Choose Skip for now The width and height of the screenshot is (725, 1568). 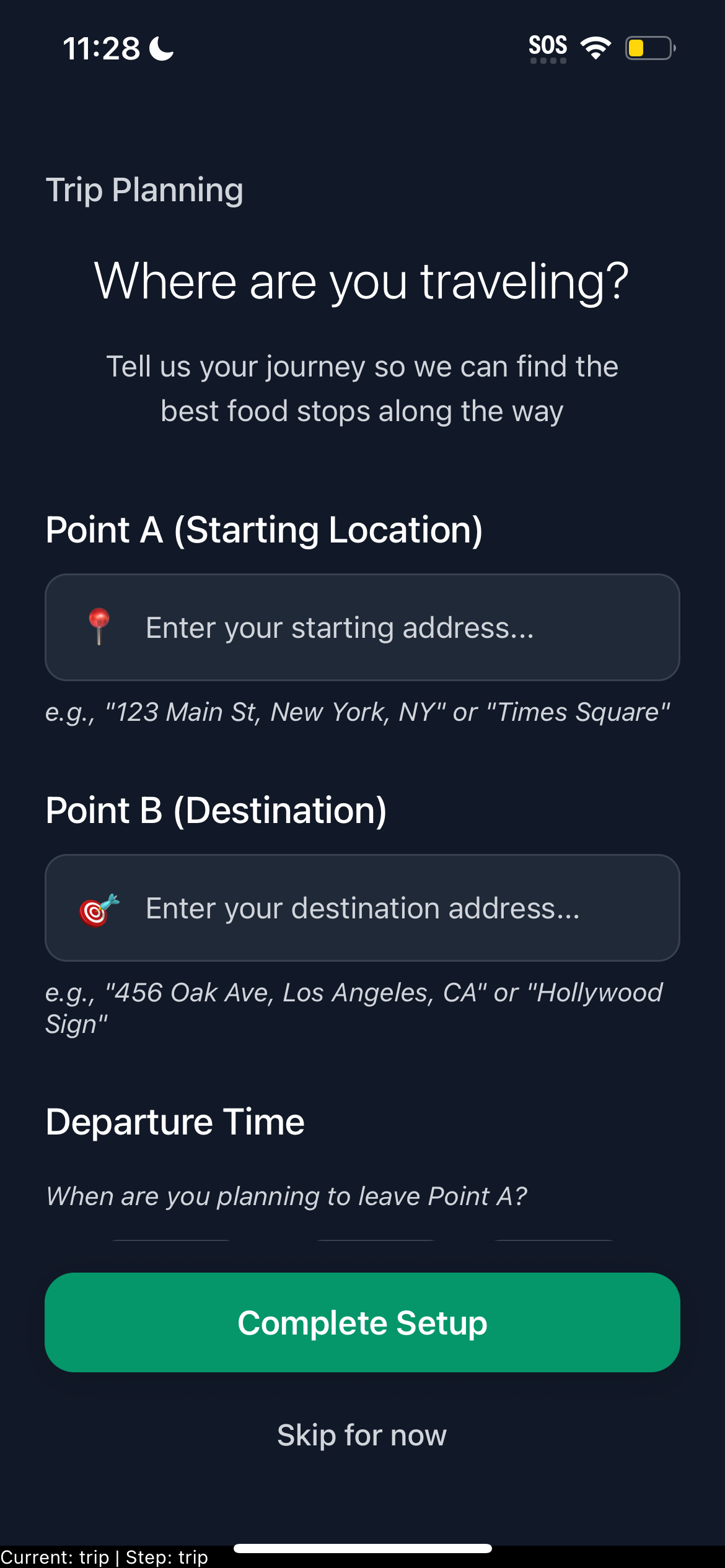(362, 1435)
